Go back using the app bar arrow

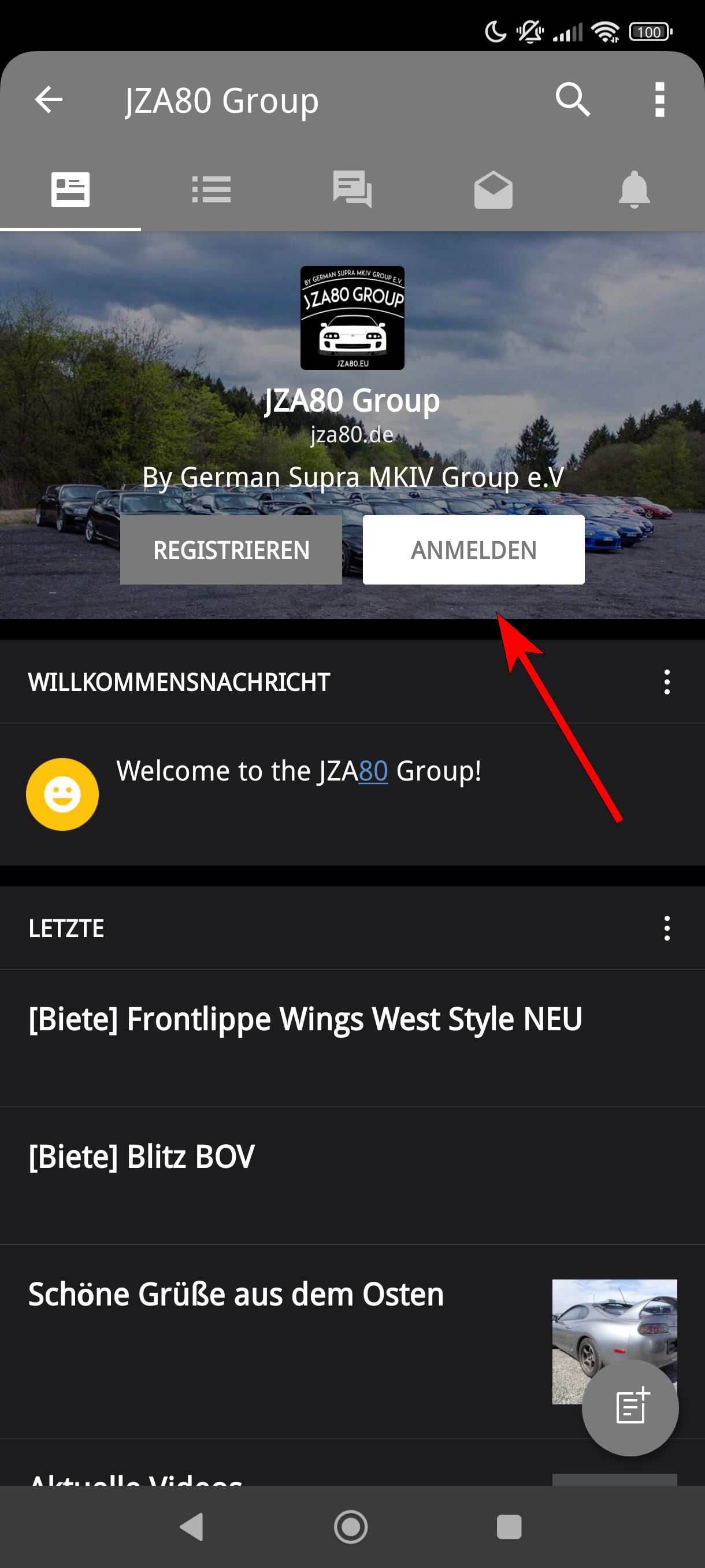point(49,100)
